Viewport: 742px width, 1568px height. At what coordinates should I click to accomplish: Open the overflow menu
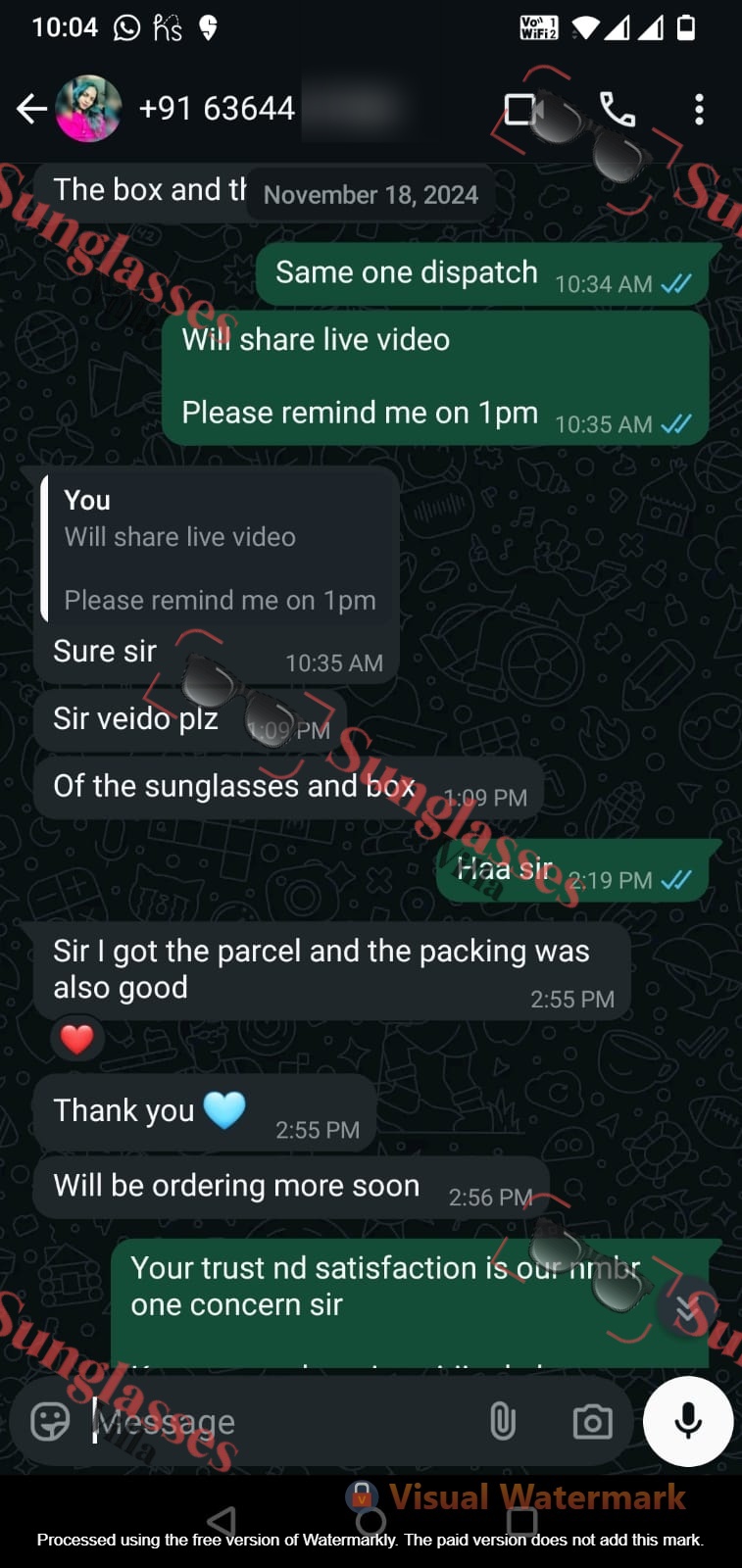point(699,109)
